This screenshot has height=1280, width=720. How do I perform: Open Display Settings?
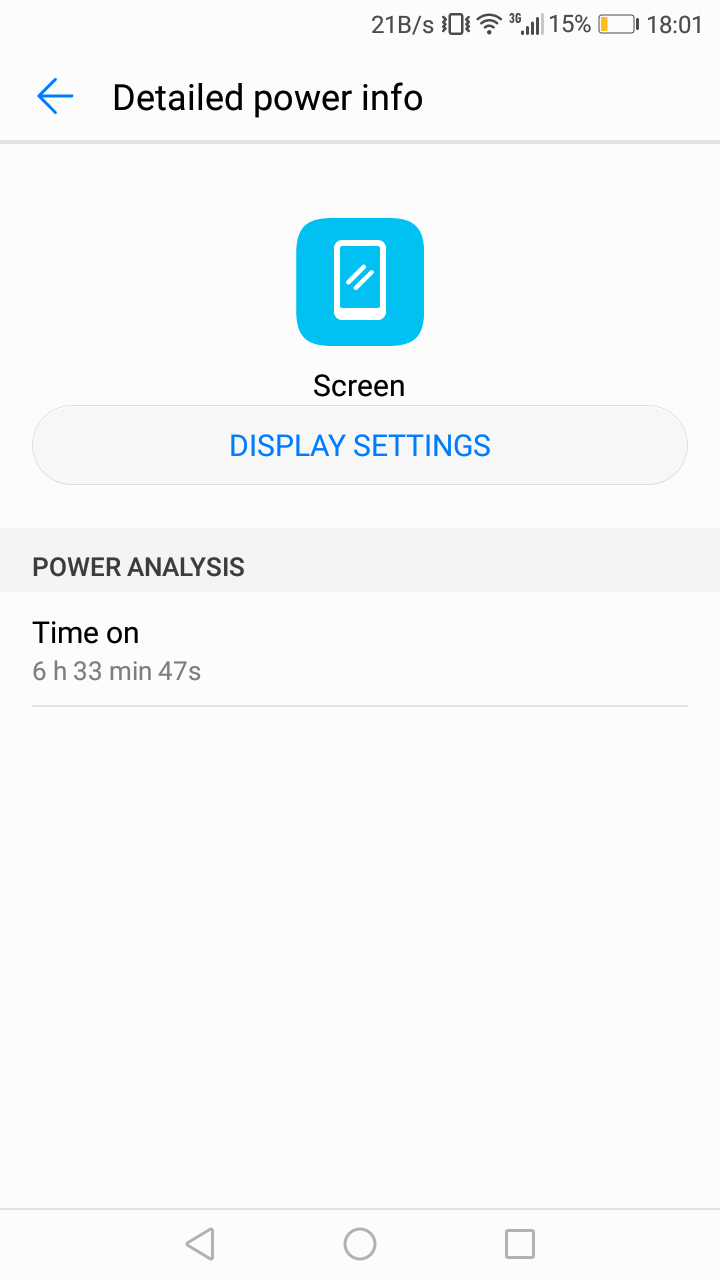tap(360, 445)
